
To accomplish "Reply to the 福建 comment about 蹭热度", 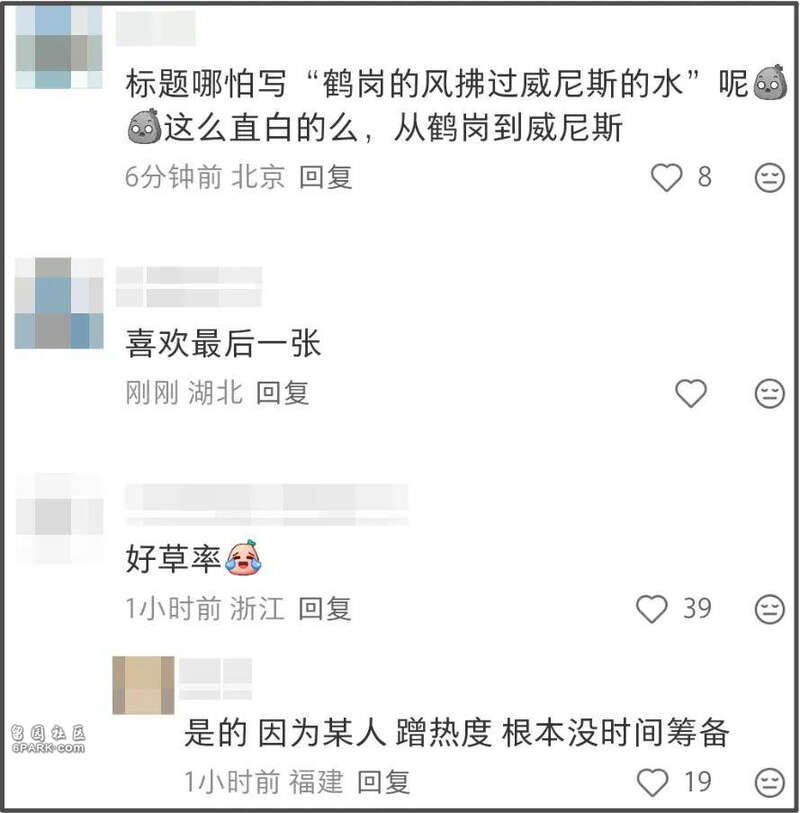I will [x=384, y=781].
